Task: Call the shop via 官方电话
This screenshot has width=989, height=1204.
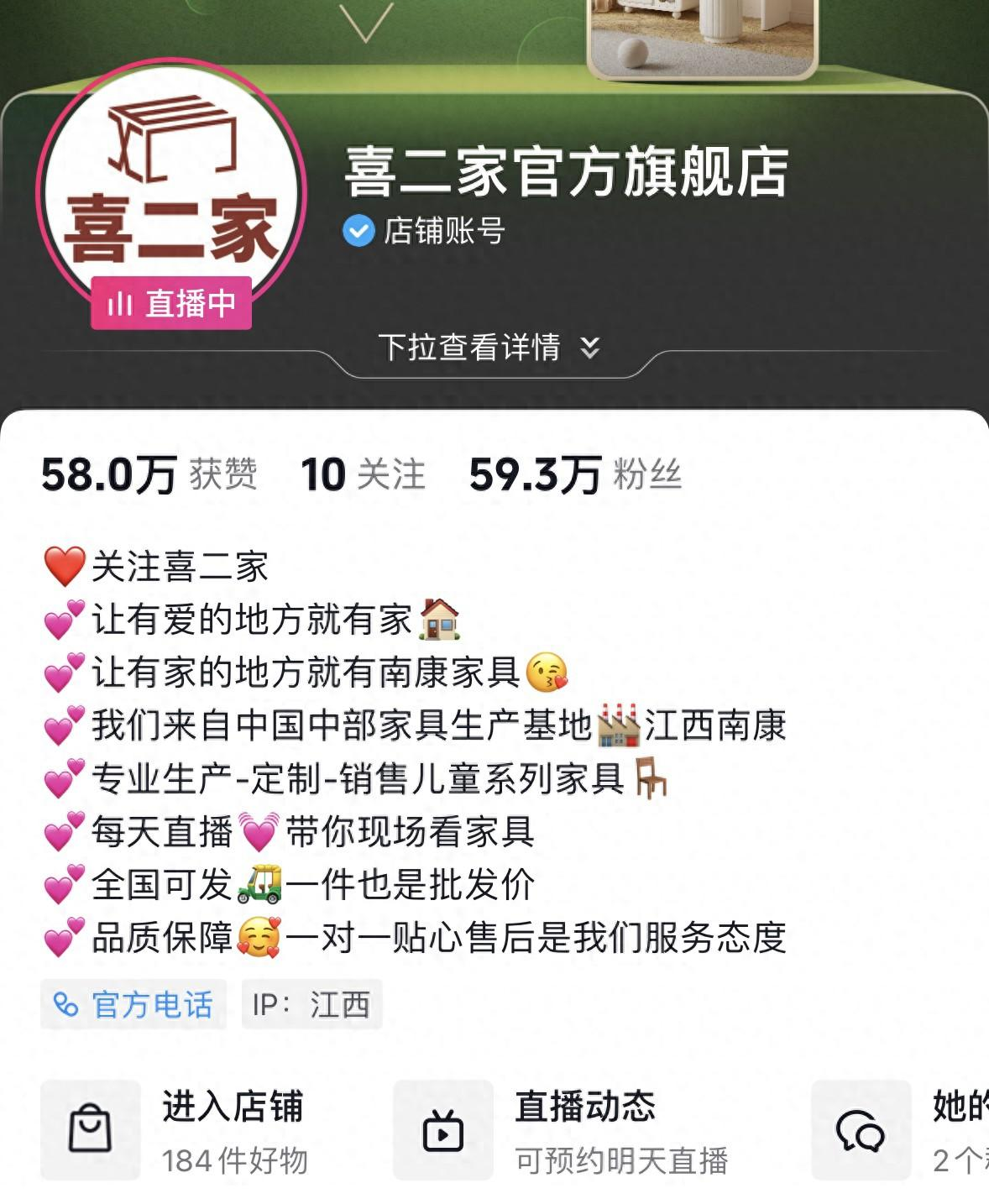Action: click(134, 1004)
